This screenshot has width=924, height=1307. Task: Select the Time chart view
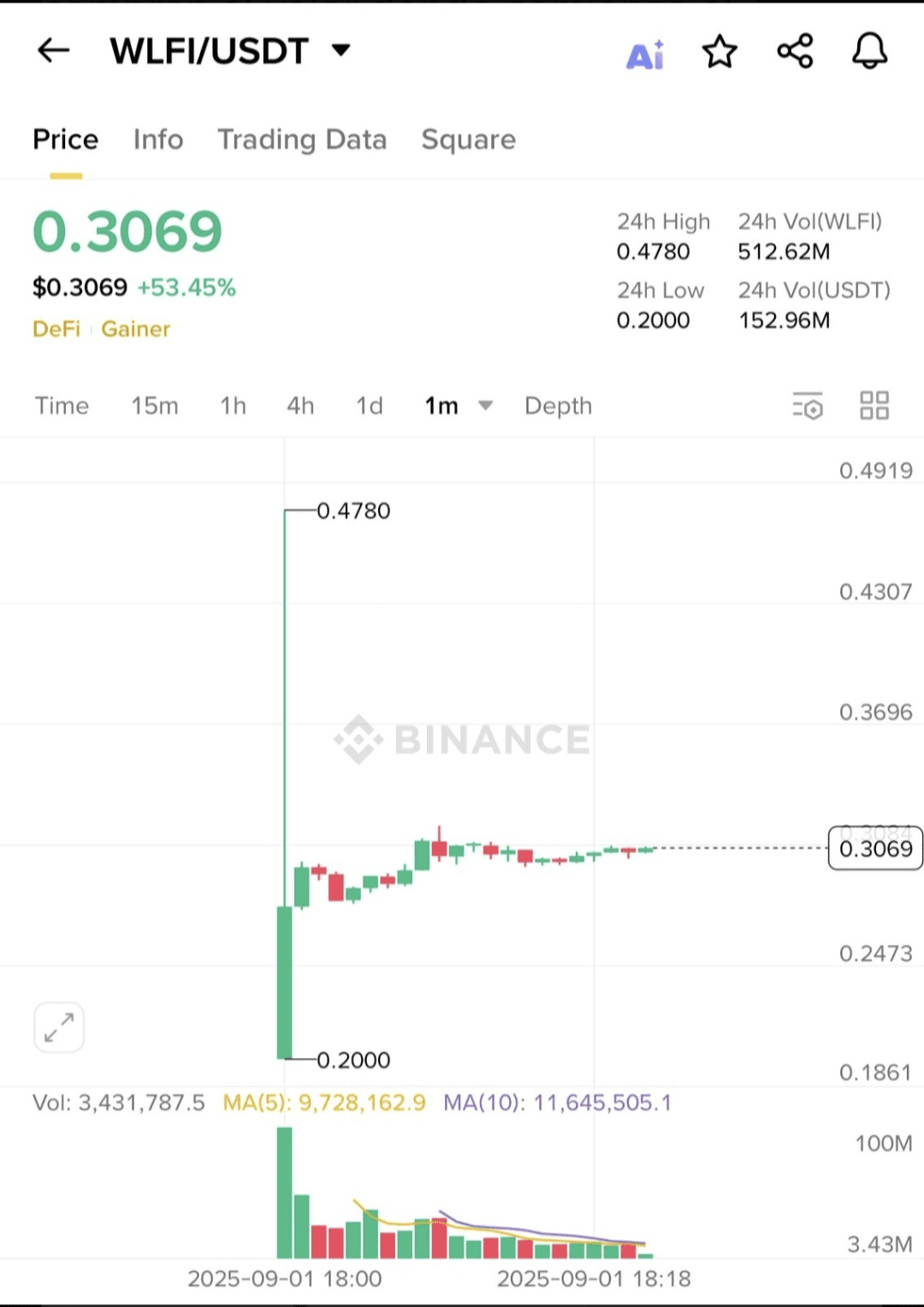point(62,406)
